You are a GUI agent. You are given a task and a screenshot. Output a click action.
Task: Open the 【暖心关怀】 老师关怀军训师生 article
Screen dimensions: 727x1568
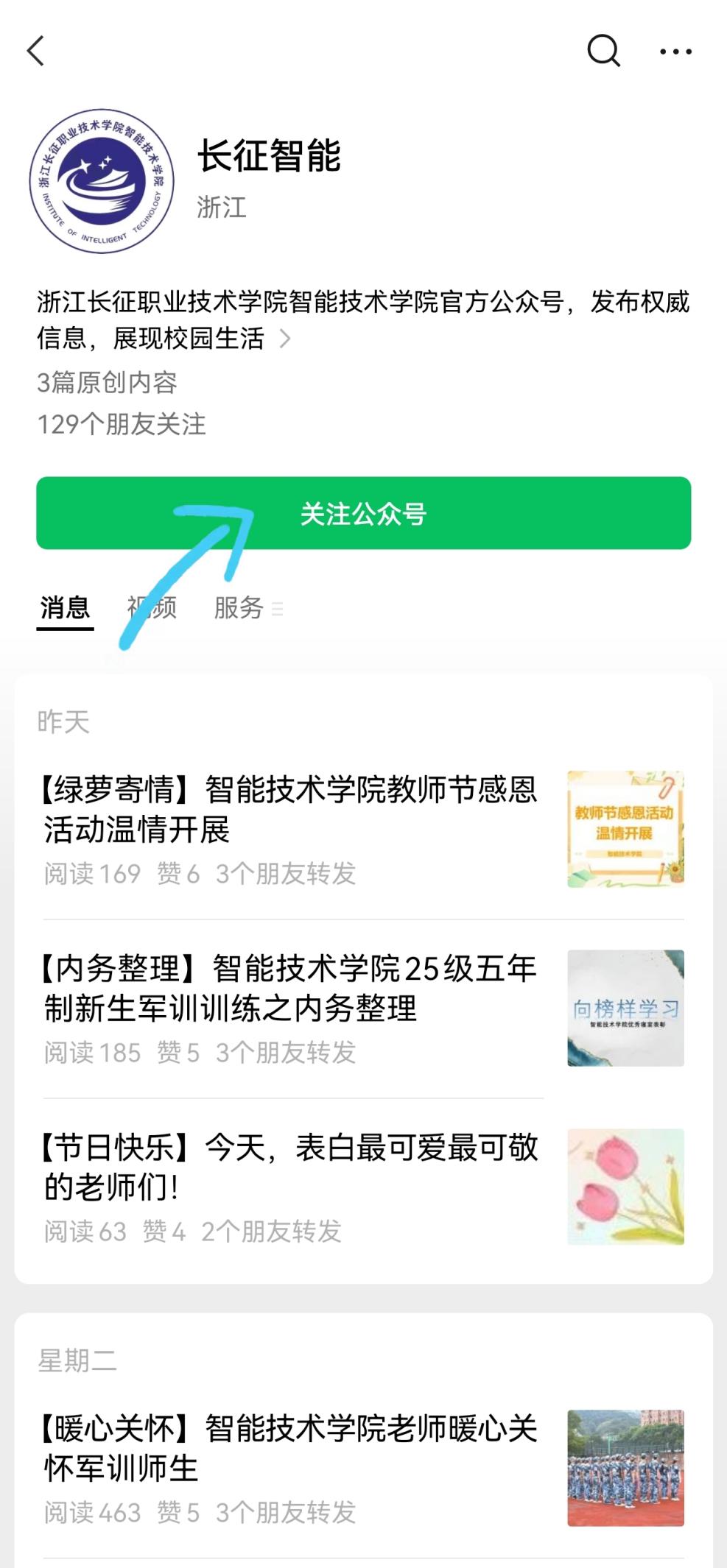pos(291,1448)
